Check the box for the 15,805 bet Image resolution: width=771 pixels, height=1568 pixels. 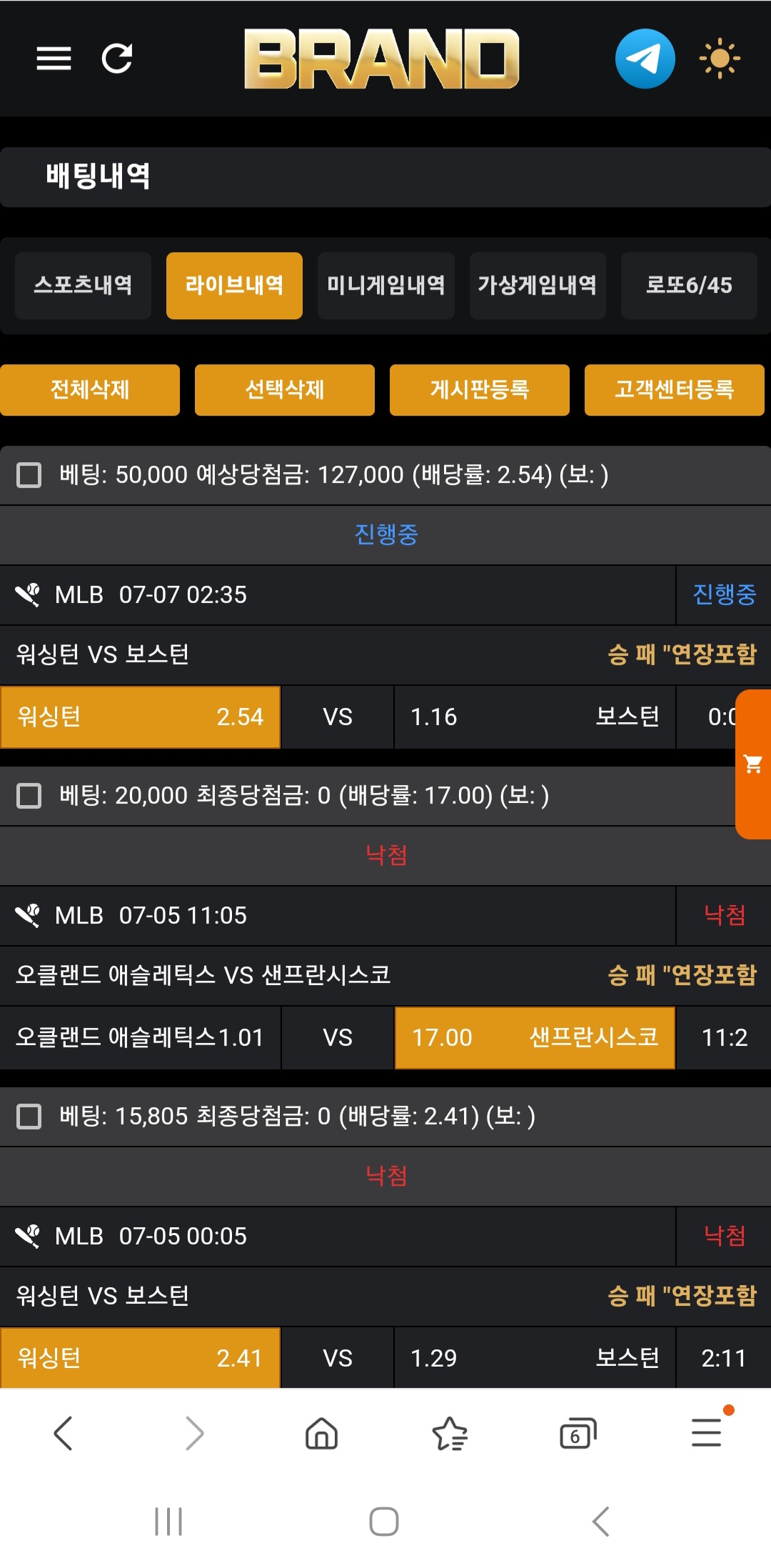pos(29,1116)
